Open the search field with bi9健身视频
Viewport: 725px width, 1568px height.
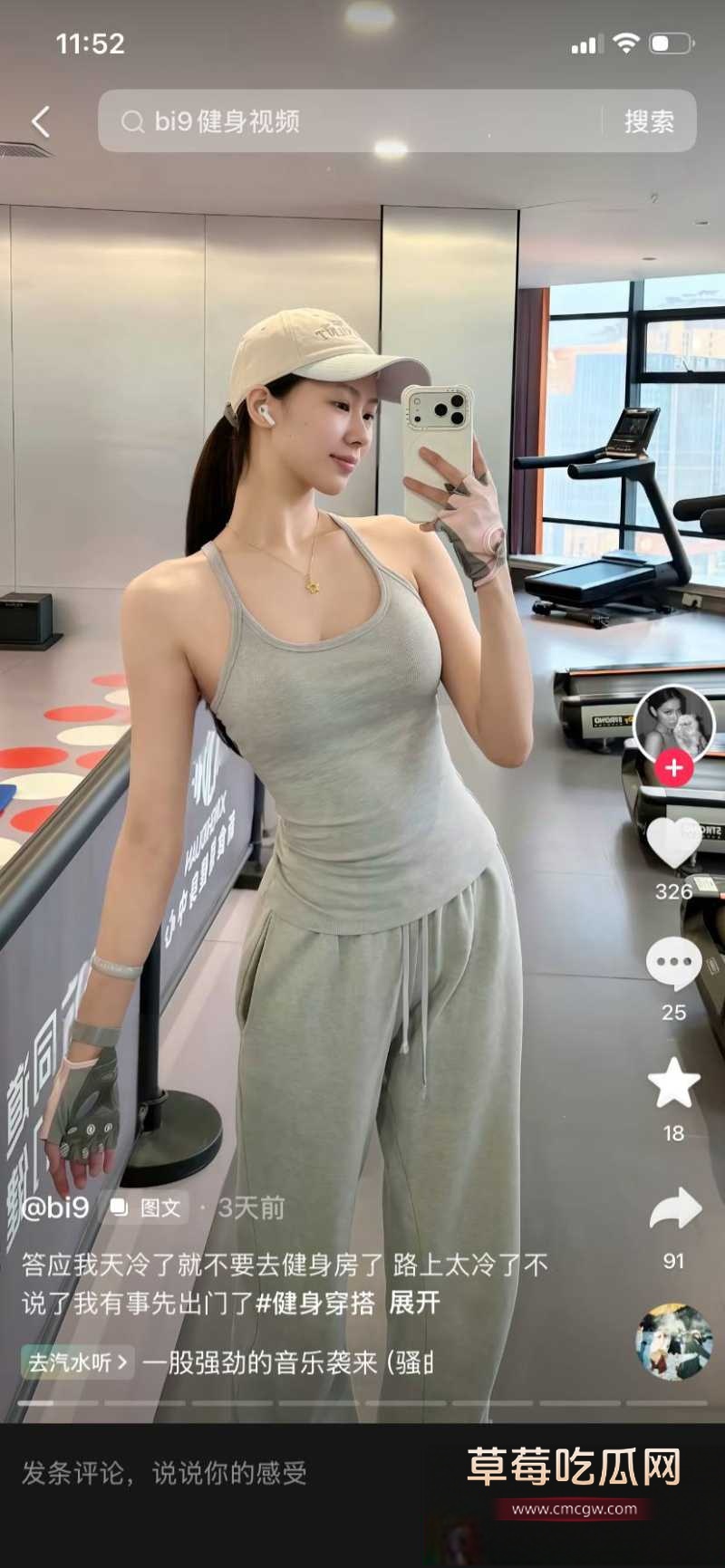click(349, 121)
